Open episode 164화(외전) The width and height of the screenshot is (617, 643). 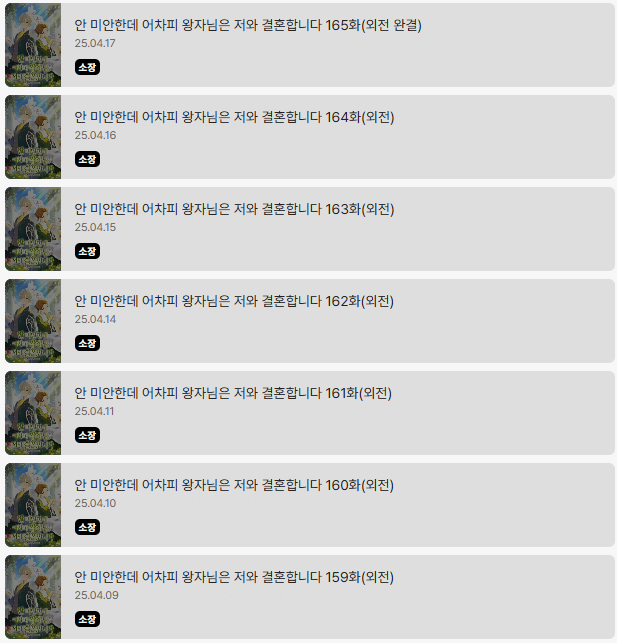pyautogui.click(x=235, y=118)
